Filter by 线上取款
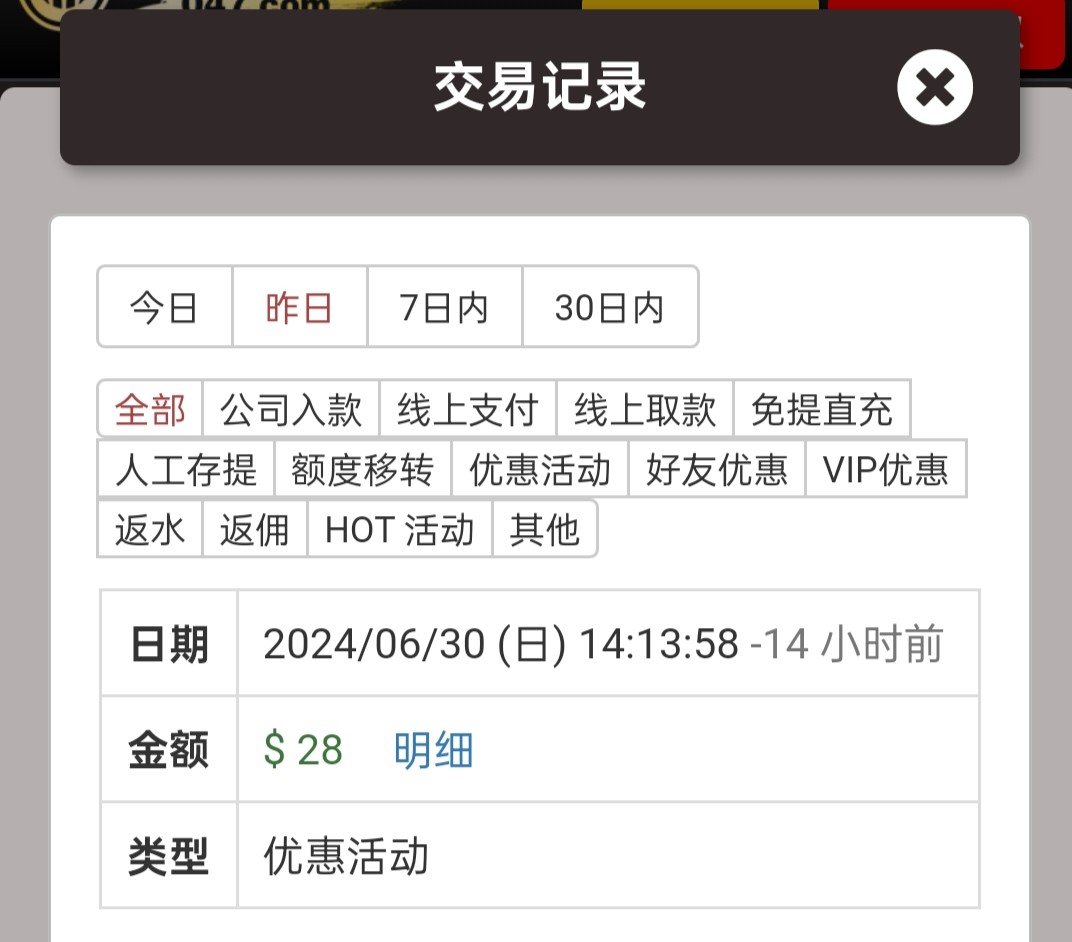The image size is (1072, 942). 644,409
